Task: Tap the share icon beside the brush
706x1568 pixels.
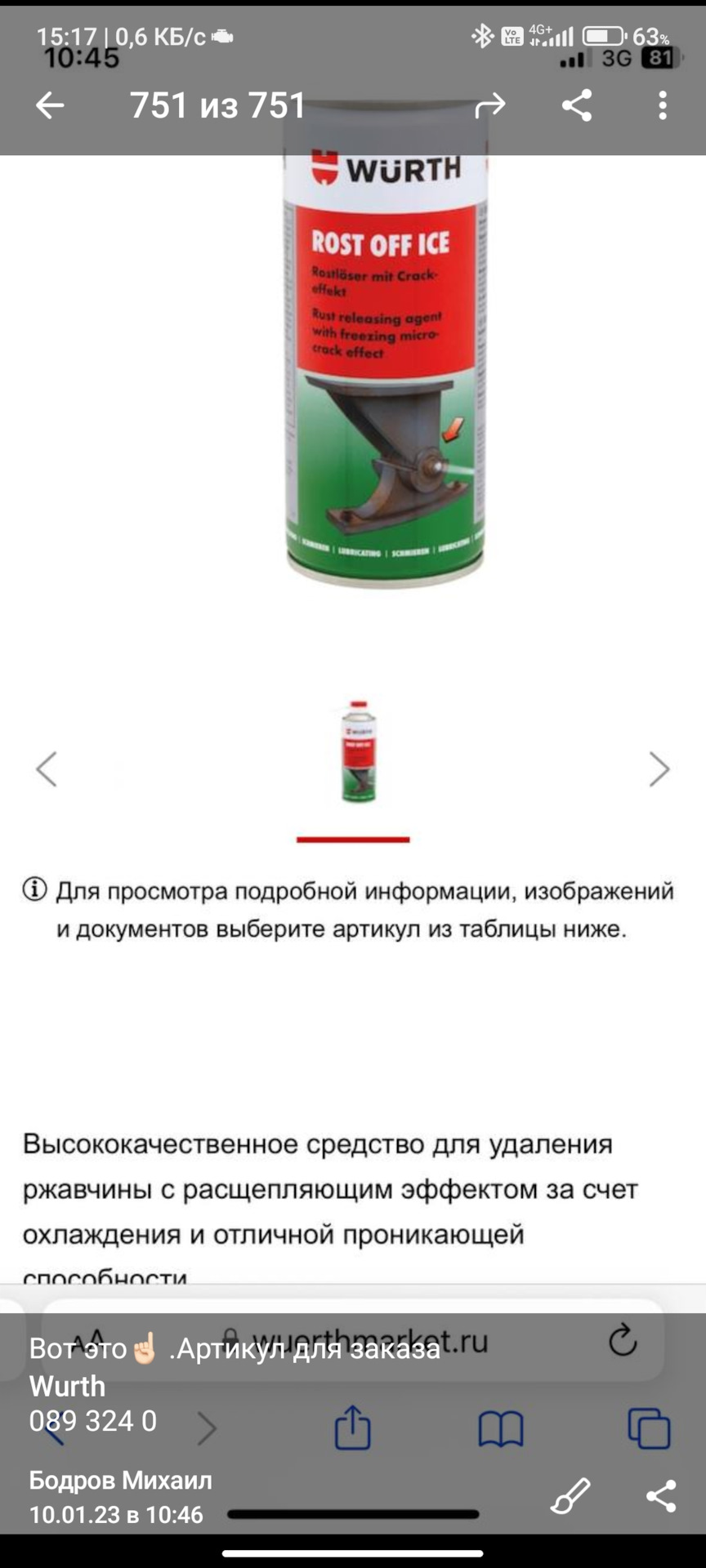Action: 661,1496
